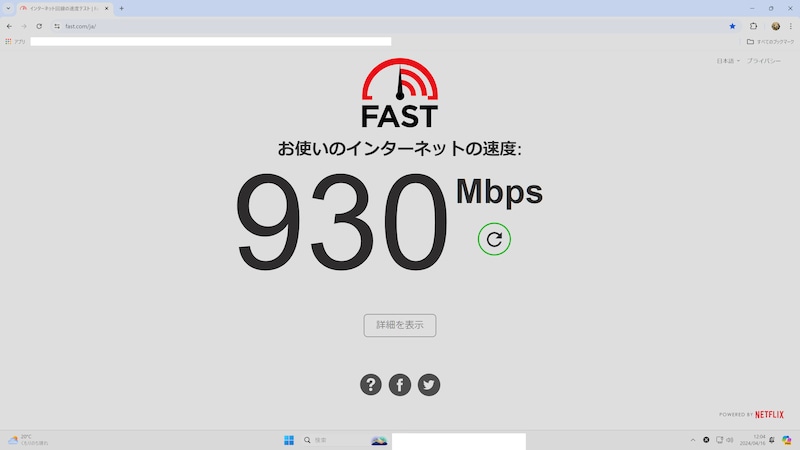Share the result on Facebook
The image size is (800, 450).
pos(400,385)
